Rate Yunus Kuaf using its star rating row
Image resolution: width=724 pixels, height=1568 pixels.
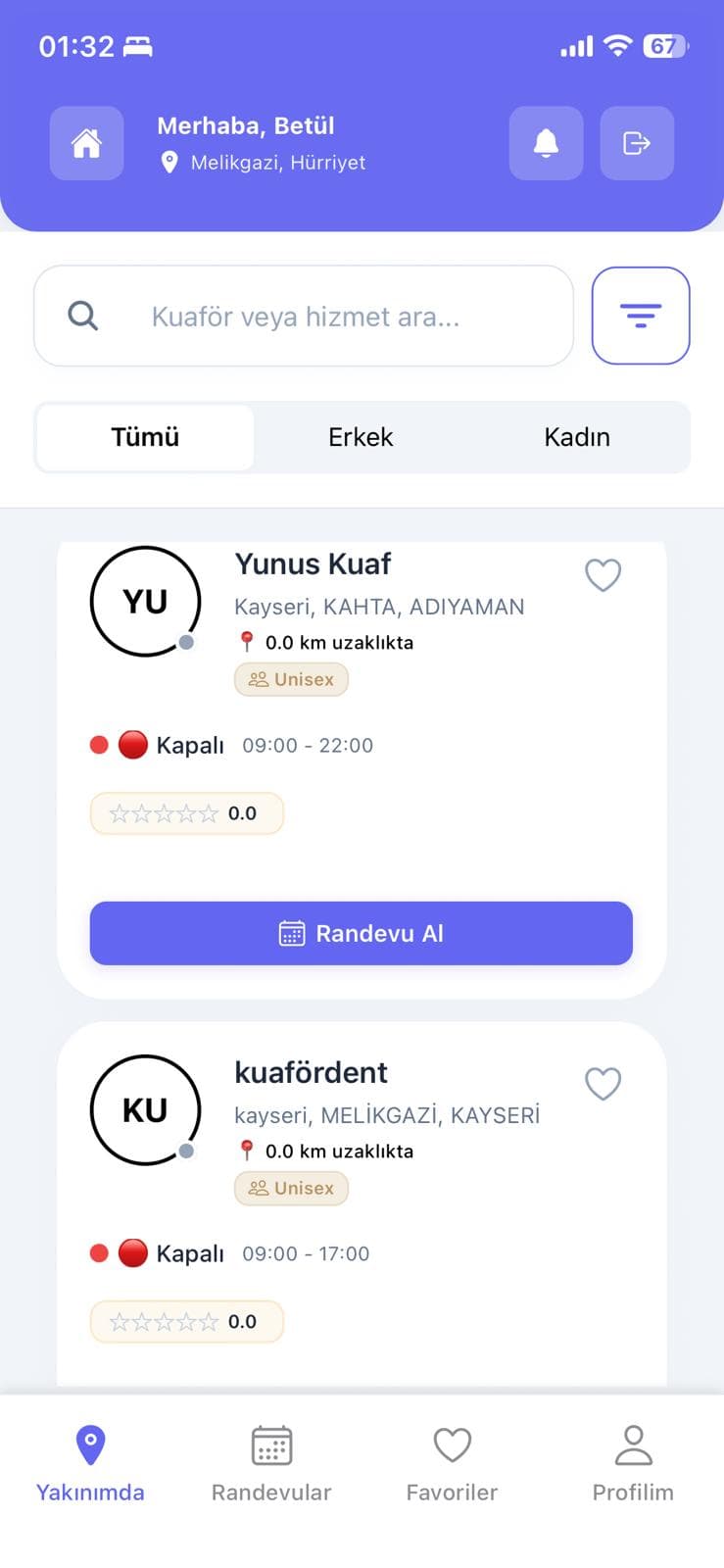(x=186, y=812)
